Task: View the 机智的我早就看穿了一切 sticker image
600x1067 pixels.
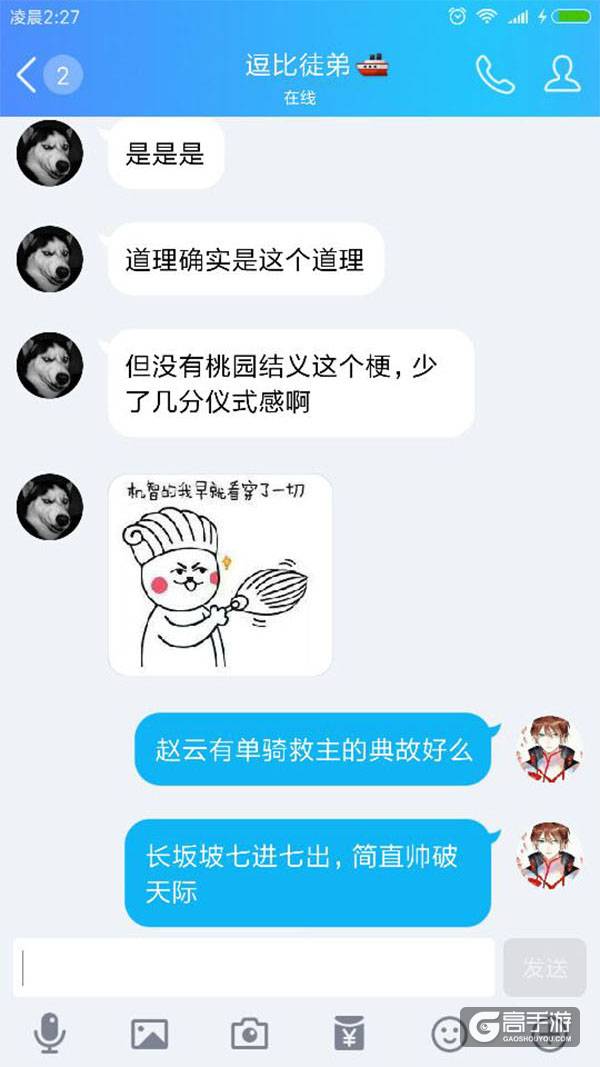Action: 220,574
